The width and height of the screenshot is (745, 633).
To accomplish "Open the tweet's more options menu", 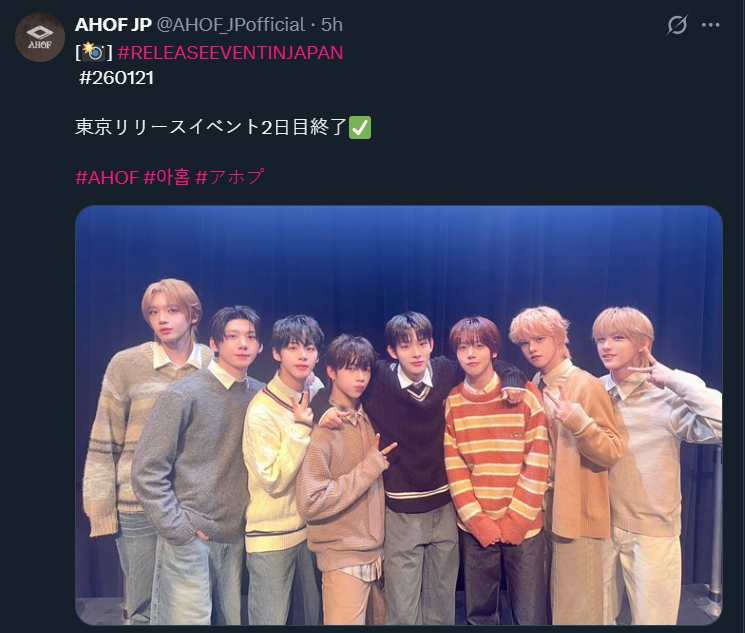I will [711, 24].
